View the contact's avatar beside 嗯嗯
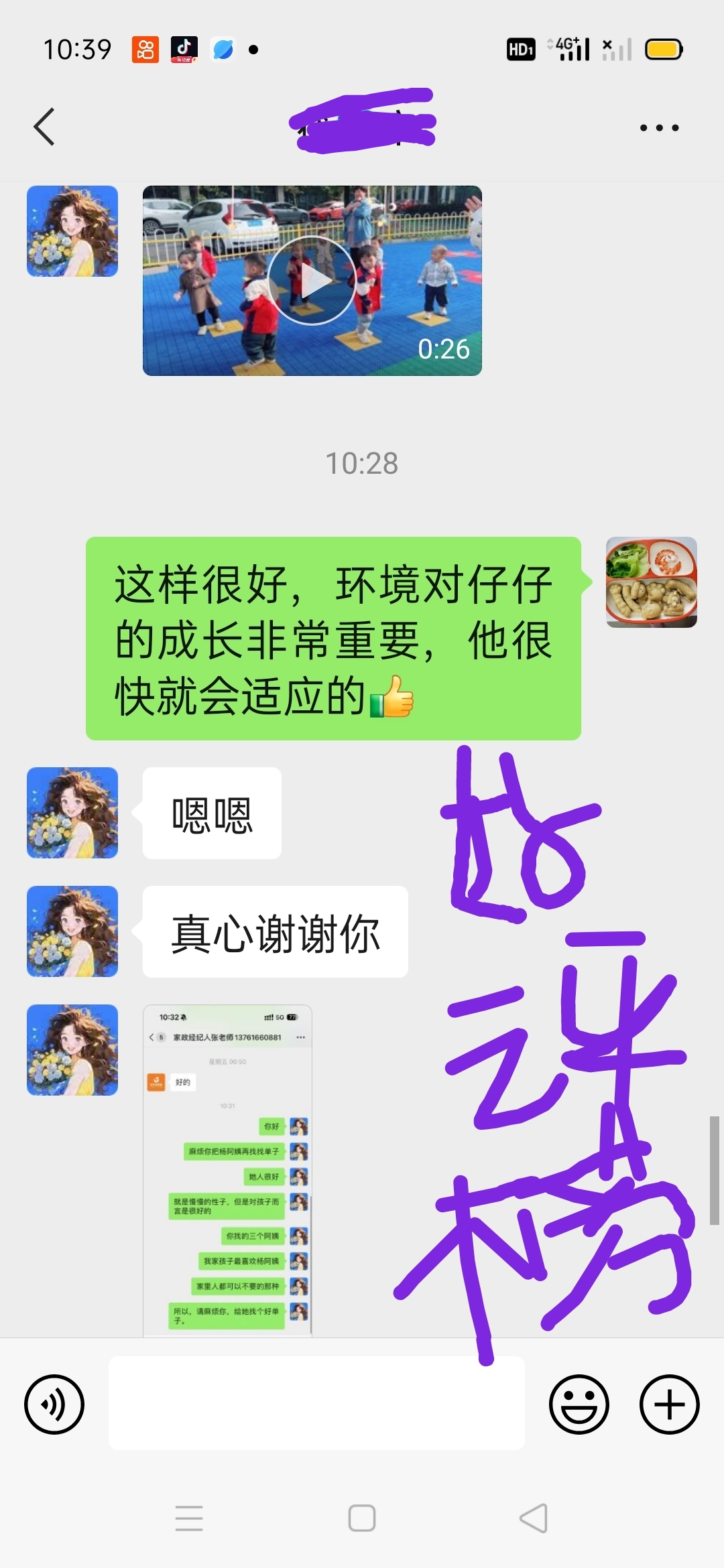 click(72, 813)
